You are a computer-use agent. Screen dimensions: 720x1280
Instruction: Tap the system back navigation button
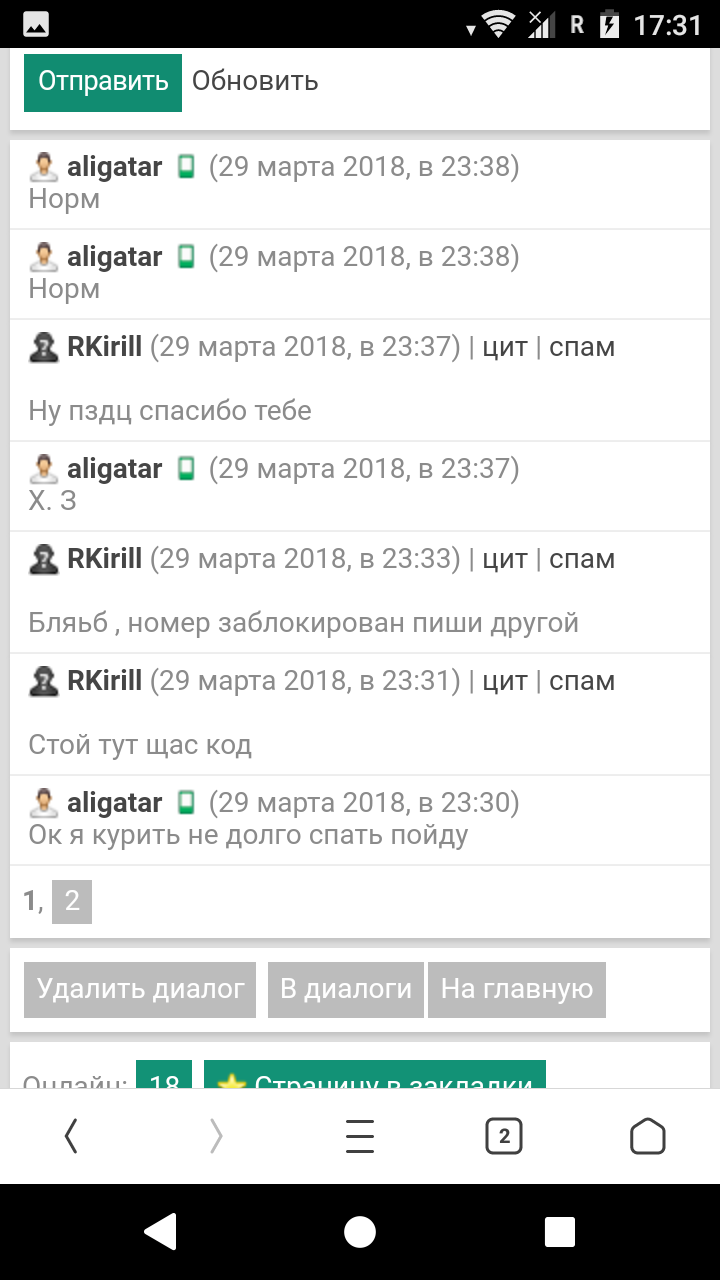[161, 1231]
